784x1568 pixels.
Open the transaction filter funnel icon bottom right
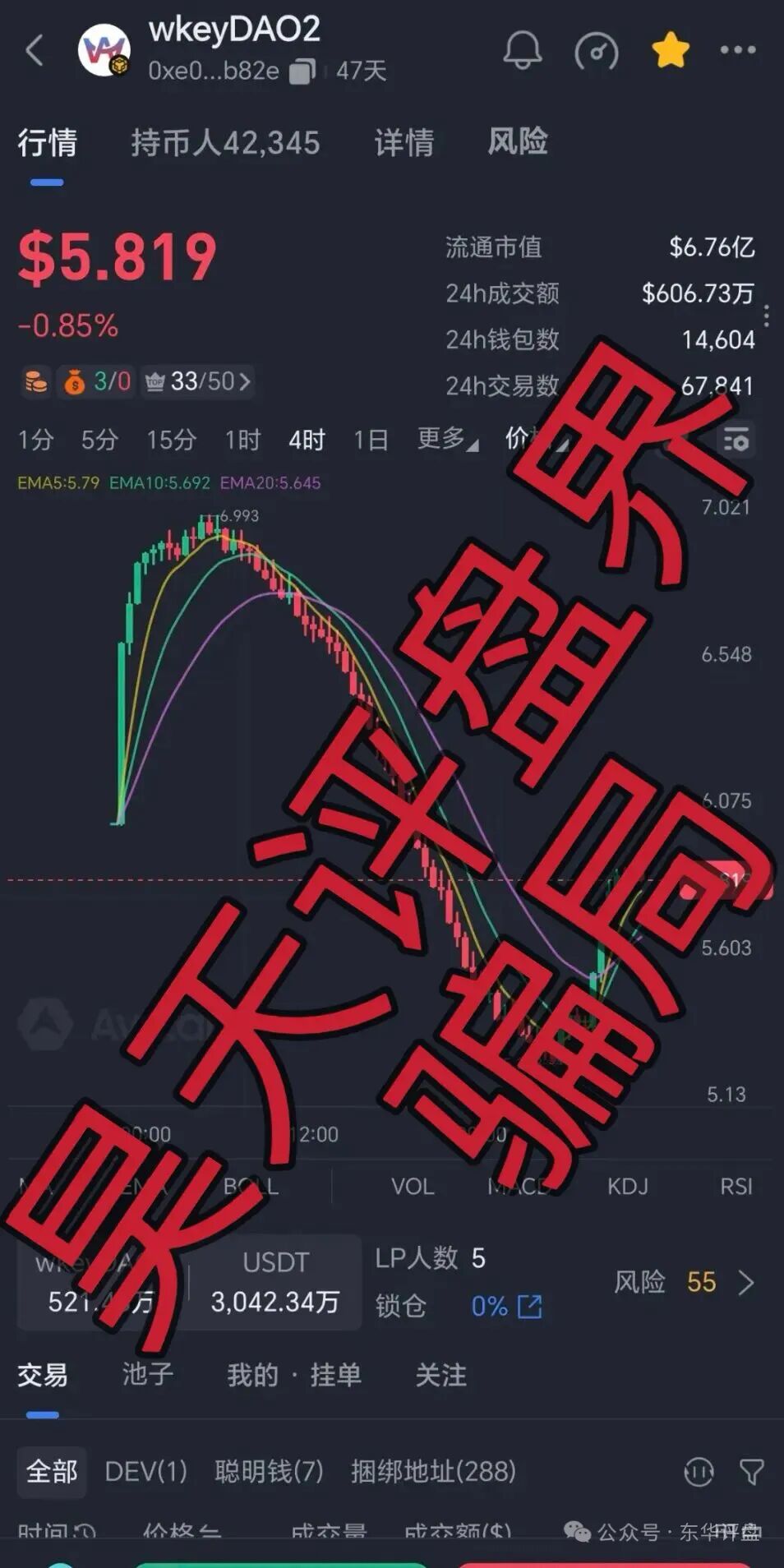pyautogui.click(x=750, y=1471)
